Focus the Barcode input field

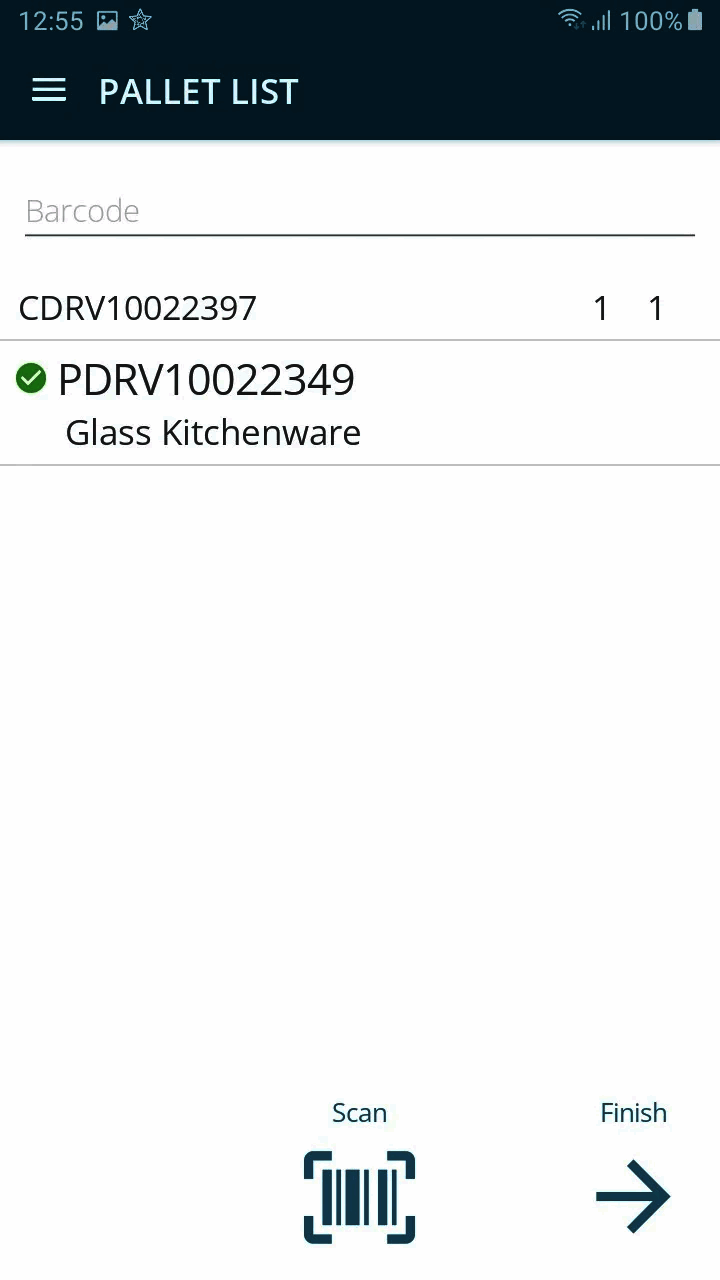coord(359,212)
